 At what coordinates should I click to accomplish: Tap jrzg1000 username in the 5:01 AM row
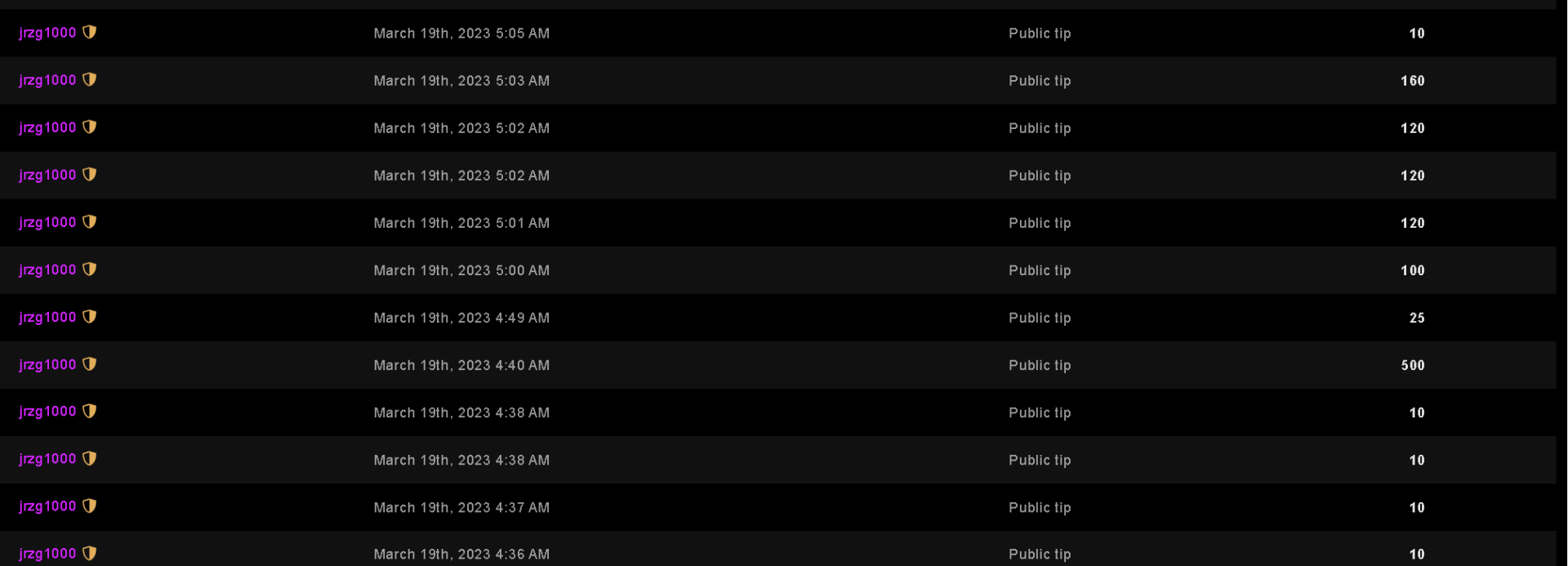click(x=47, y=222)
